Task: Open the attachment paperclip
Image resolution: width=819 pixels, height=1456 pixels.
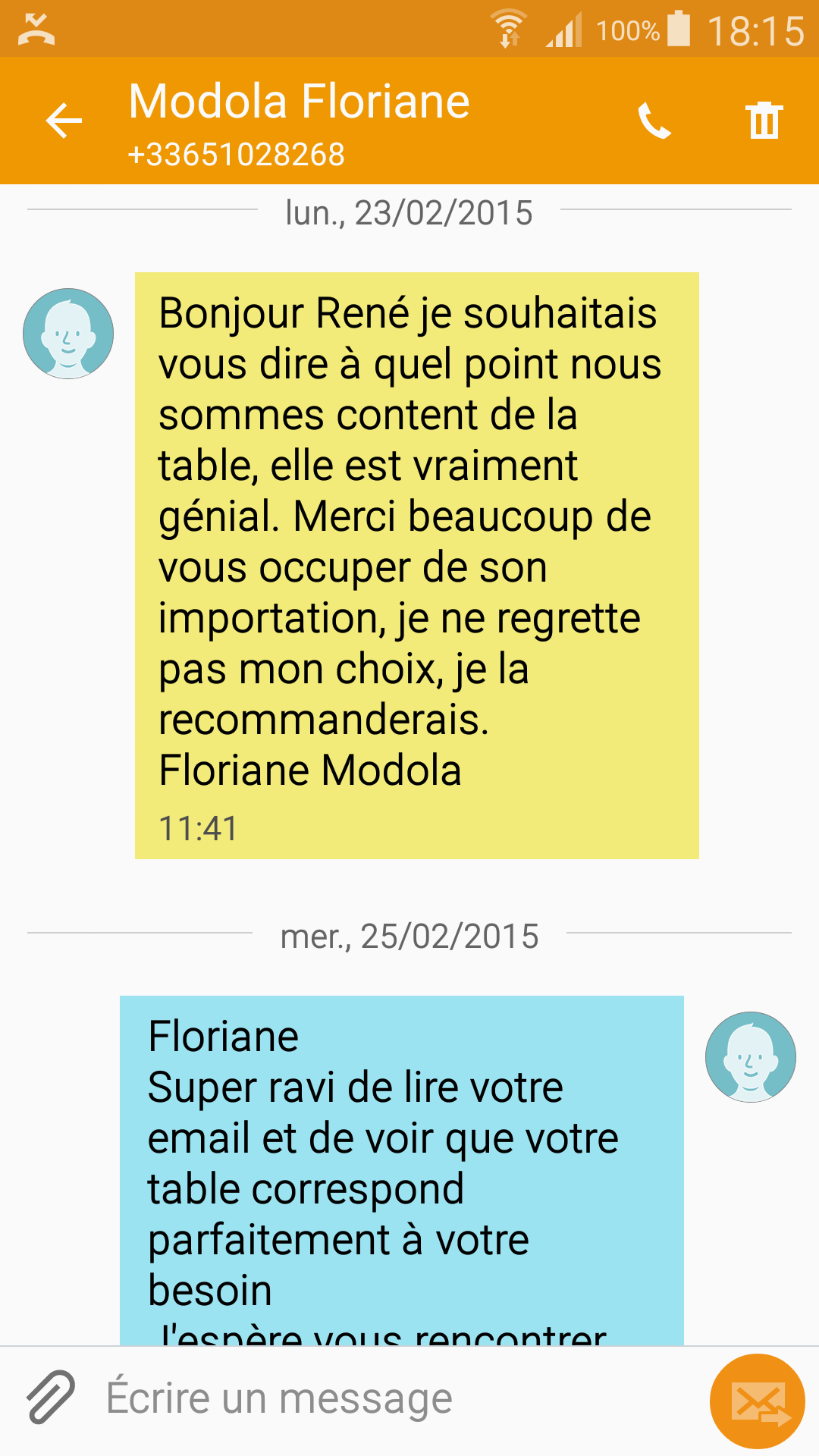Action: click(x=51, y=1397)
